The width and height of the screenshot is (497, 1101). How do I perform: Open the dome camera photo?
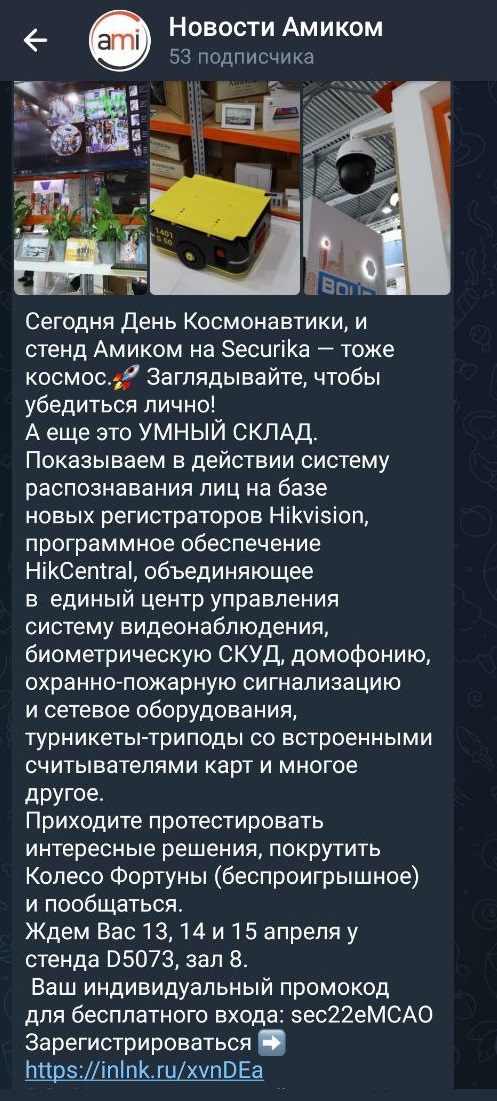pyautogui.click(x=376, y=188)
